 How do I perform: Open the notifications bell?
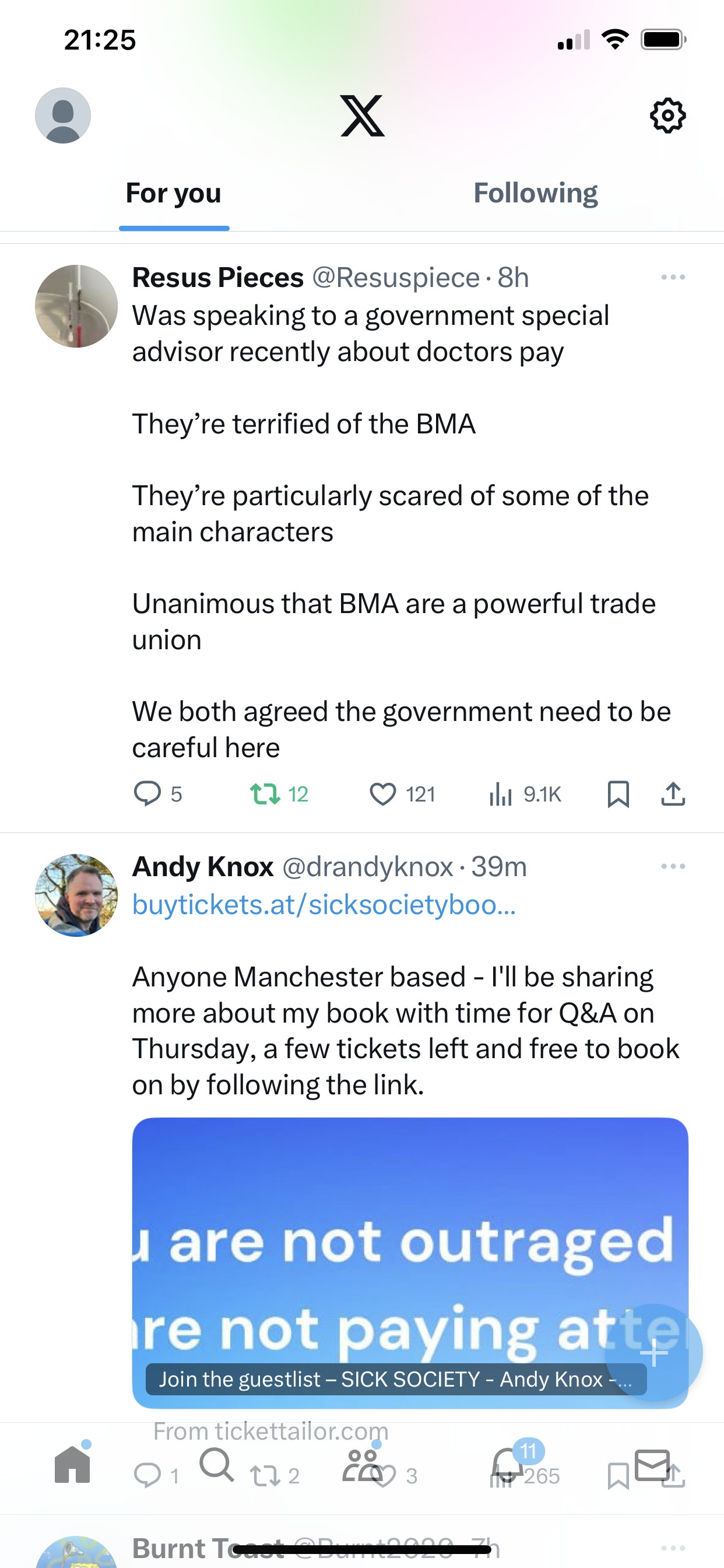[x=508, y=1464]
